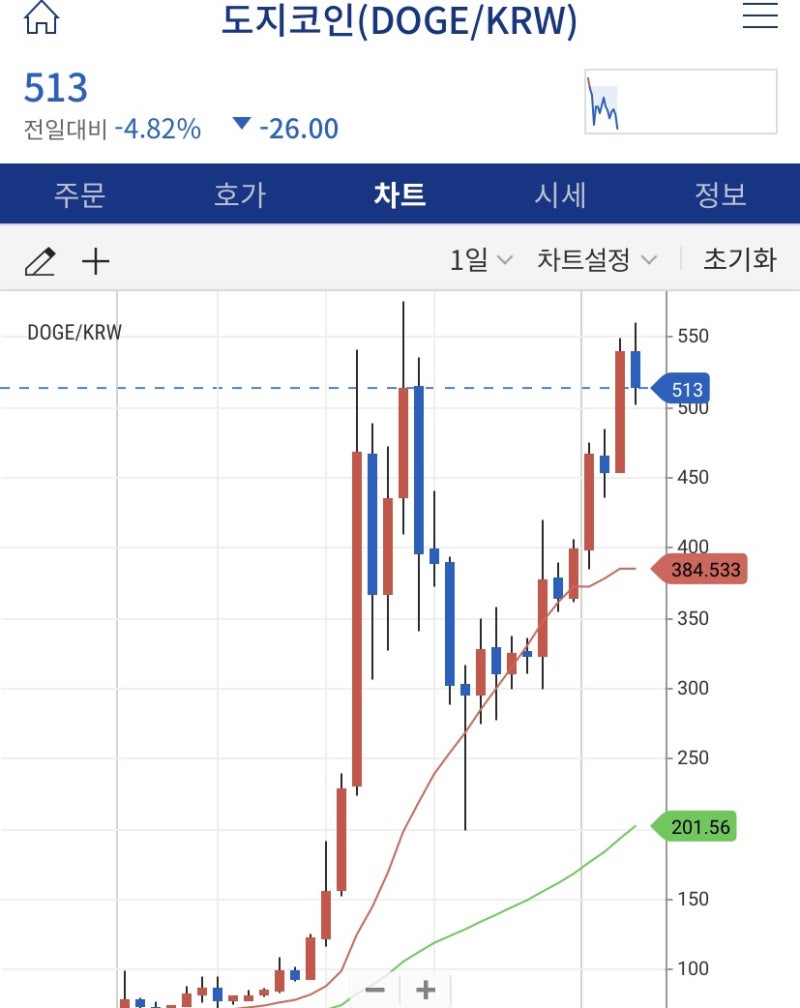Click the 도지코인(DOGE/KRW) title link
This screenshot has width=800, height=1008.
[x=400, y=21]
